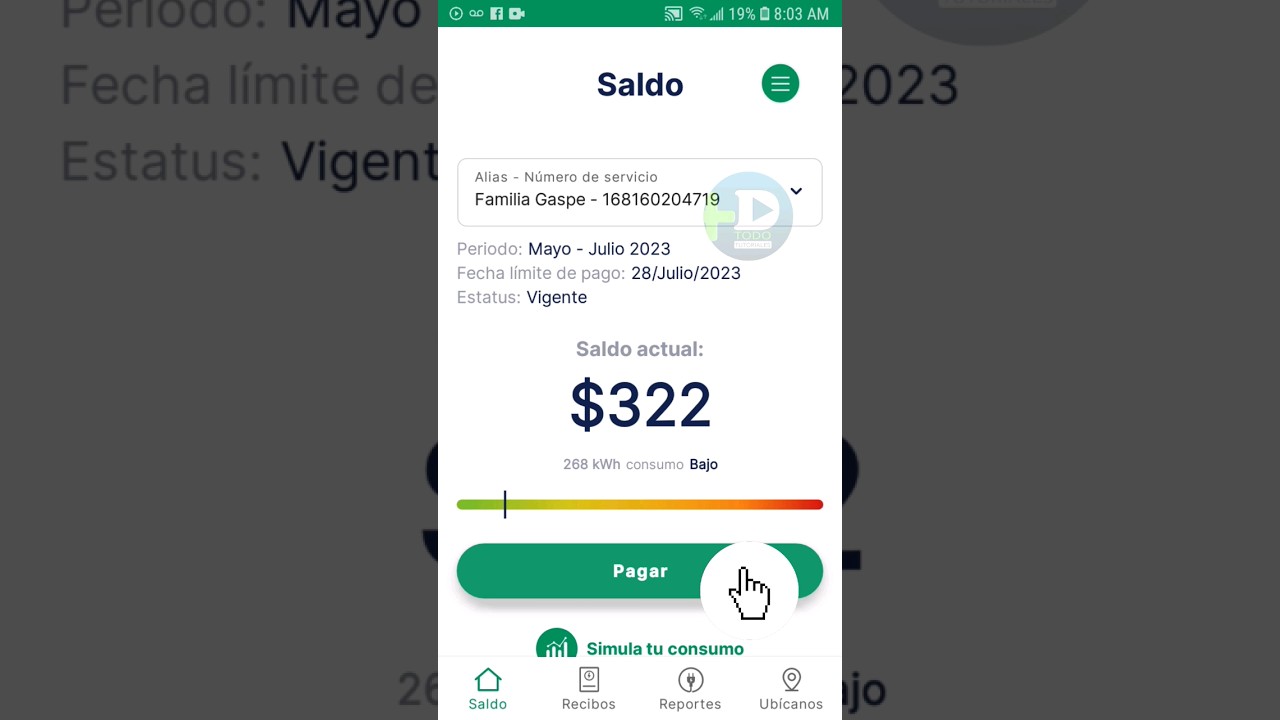The width and height of the screenshot is (1280, 720).
Task: Switch to the Saldo tab
Action: [488, 689]
